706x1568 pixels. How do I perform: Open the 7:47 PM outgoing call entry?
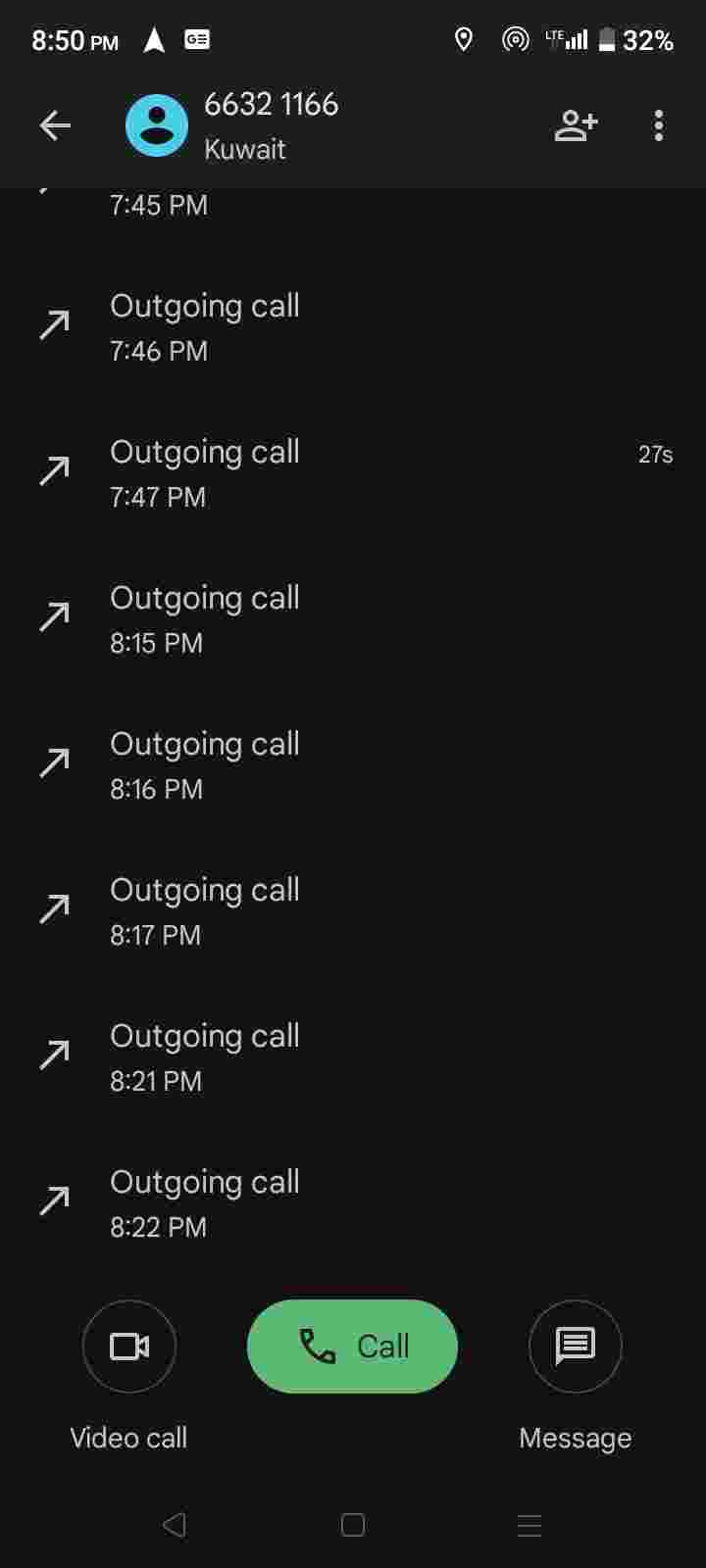(x=353, y=473)
